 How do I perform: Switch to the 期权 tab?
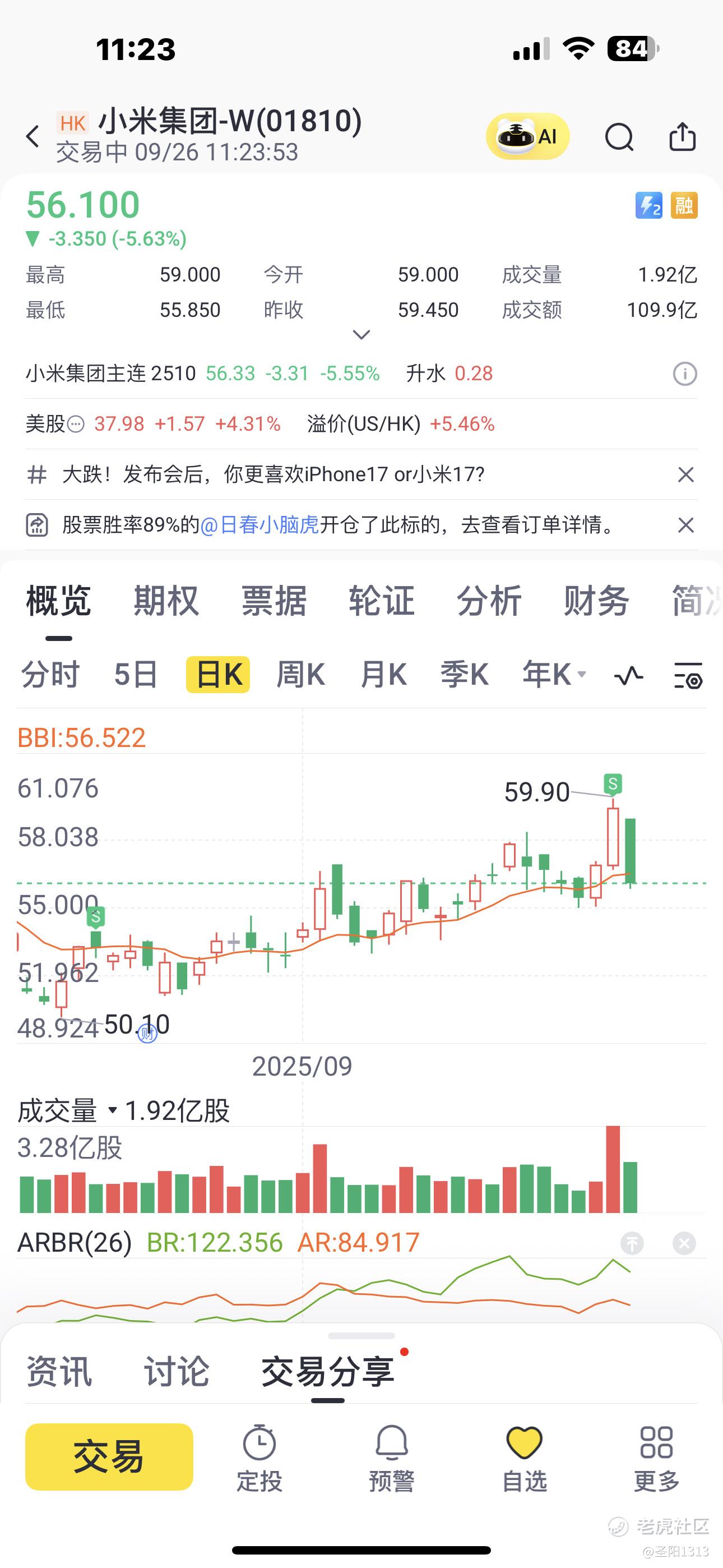point(166,601)
